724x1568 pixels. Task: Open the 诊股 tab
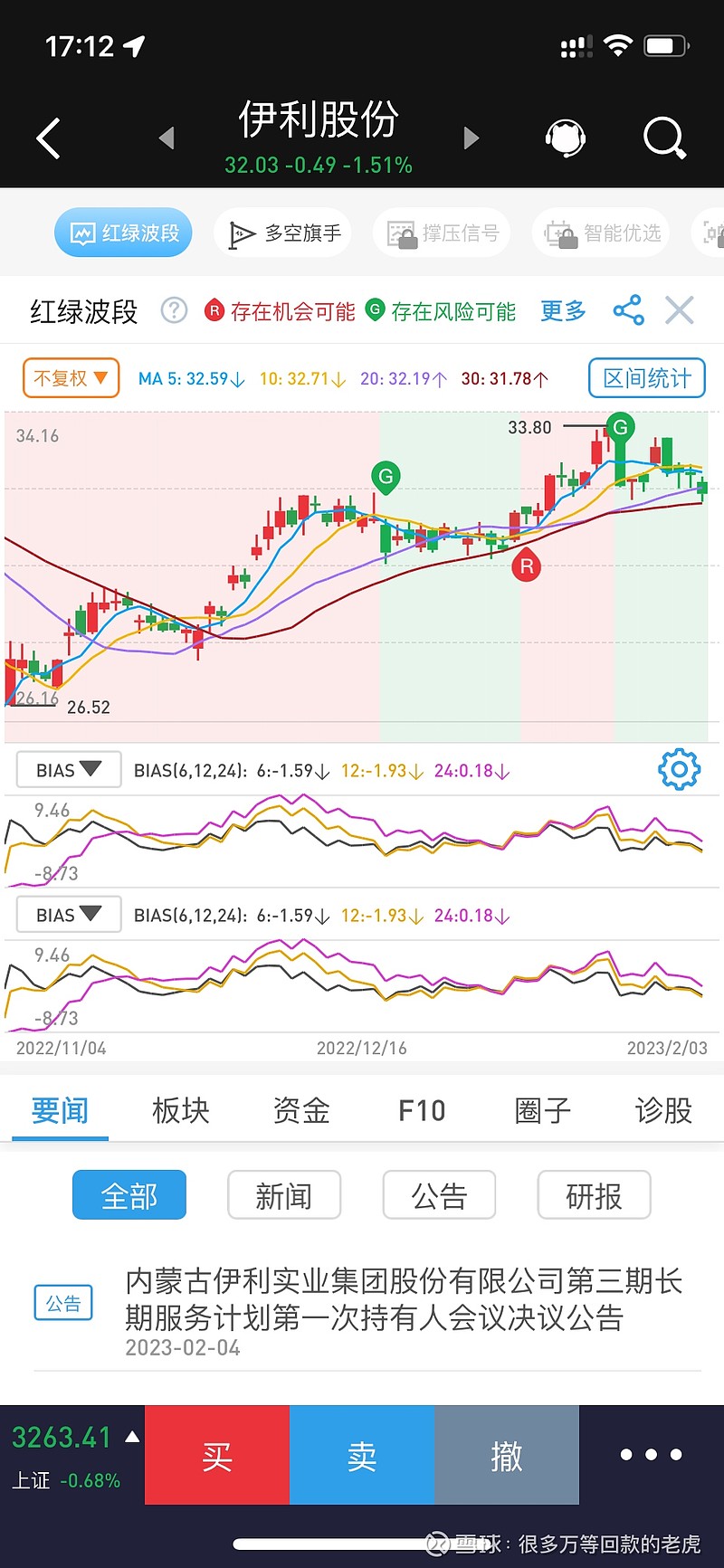(x=663, y=1110)
